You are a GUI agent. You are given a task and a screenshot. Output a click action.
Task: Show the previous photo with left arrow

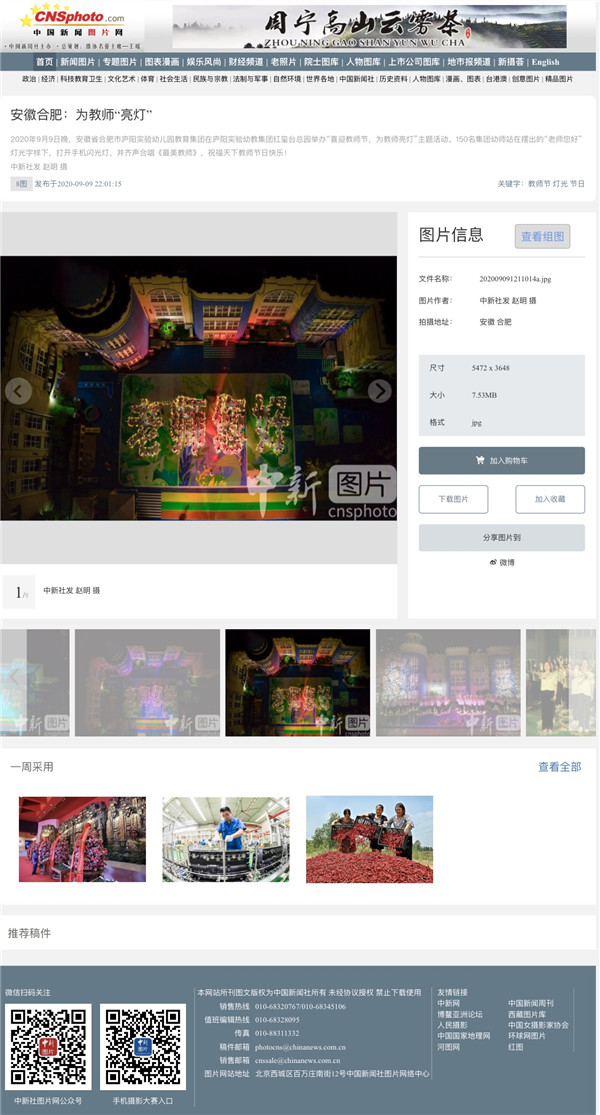point(18,391)
